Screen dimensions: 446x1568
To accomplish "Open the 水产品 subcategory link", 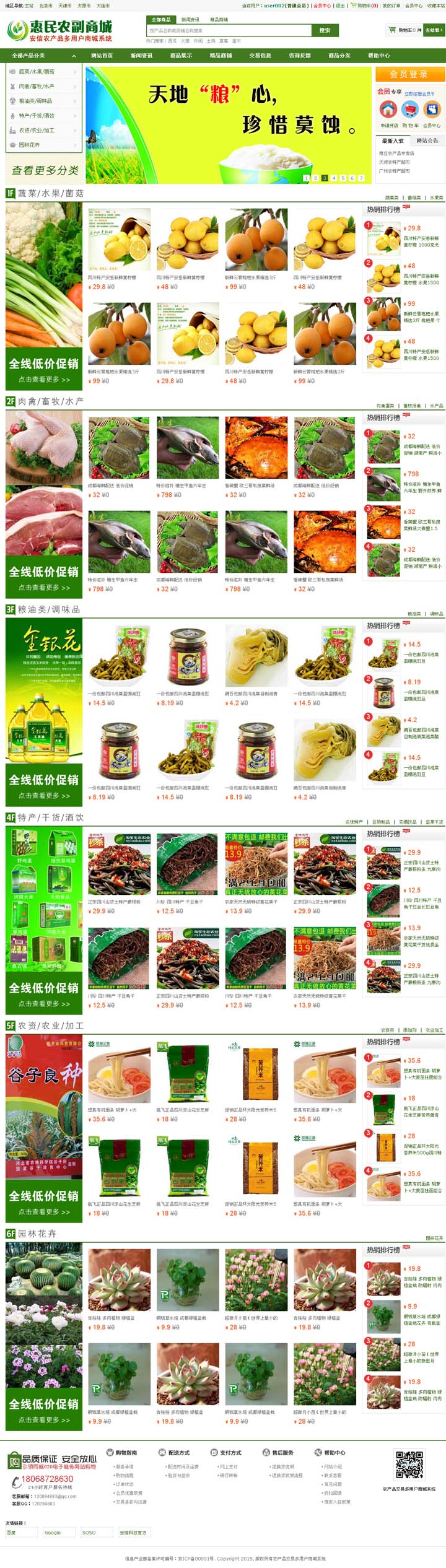I will click(436, 406).
